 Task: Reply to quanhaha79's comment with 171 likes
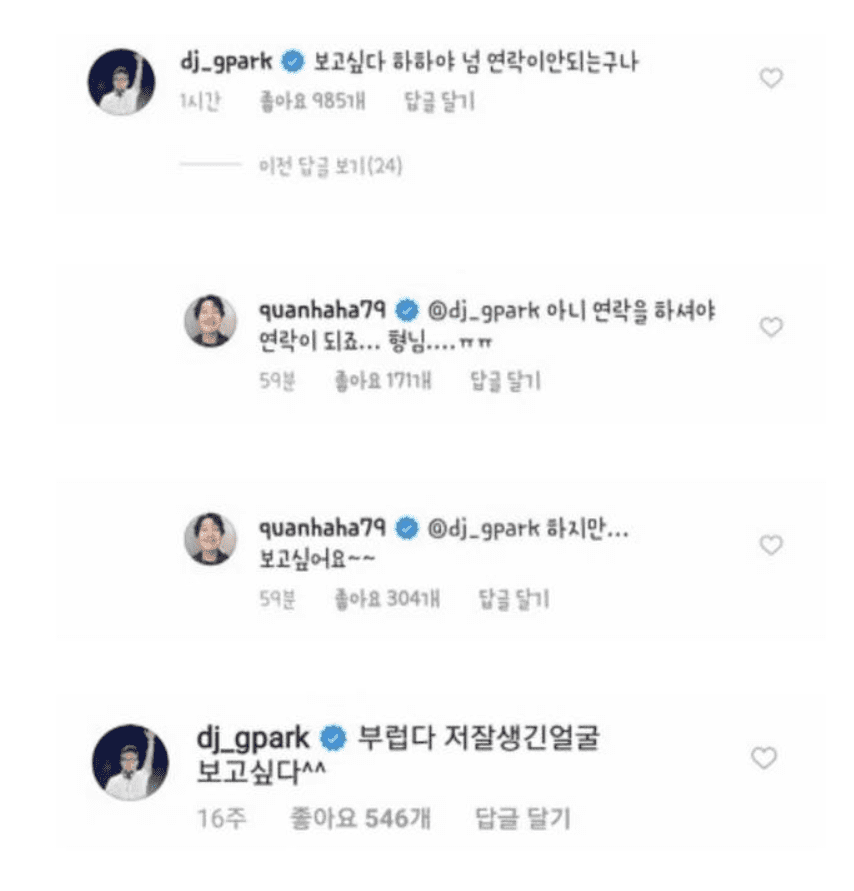(x=505, y=380)
